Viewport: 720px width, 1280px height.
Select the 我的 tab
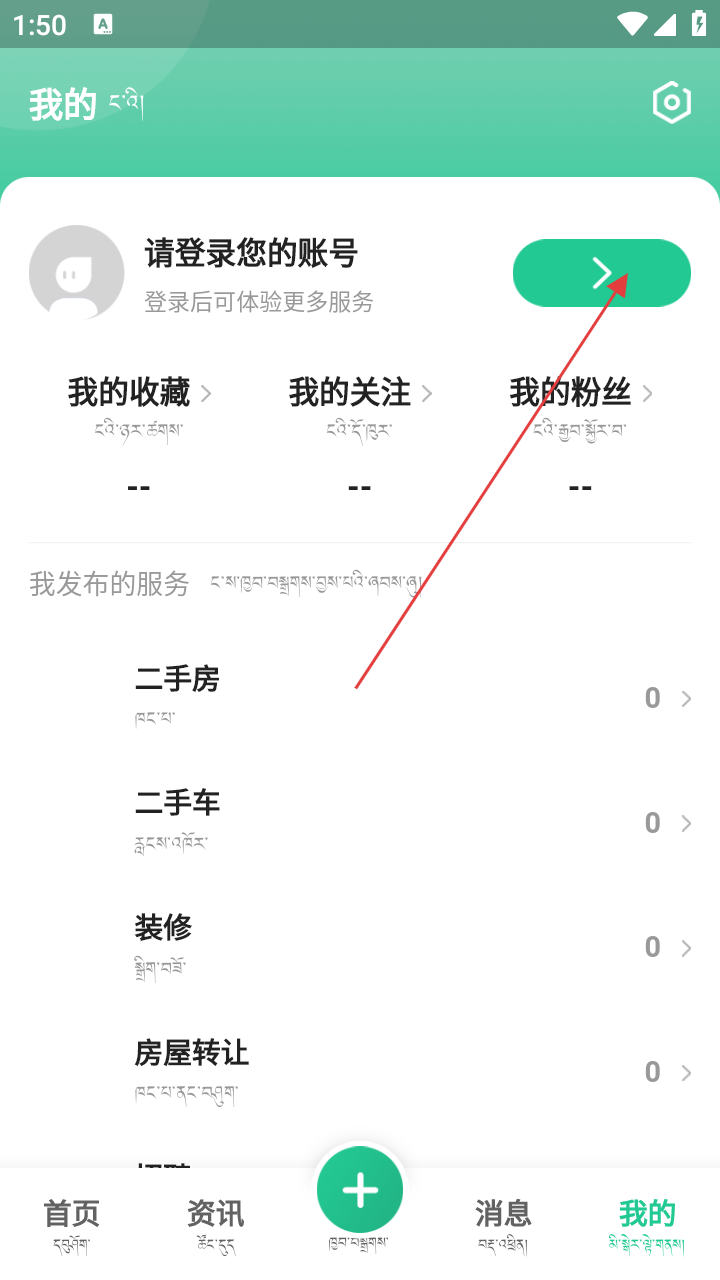[x=647, y=1224]
